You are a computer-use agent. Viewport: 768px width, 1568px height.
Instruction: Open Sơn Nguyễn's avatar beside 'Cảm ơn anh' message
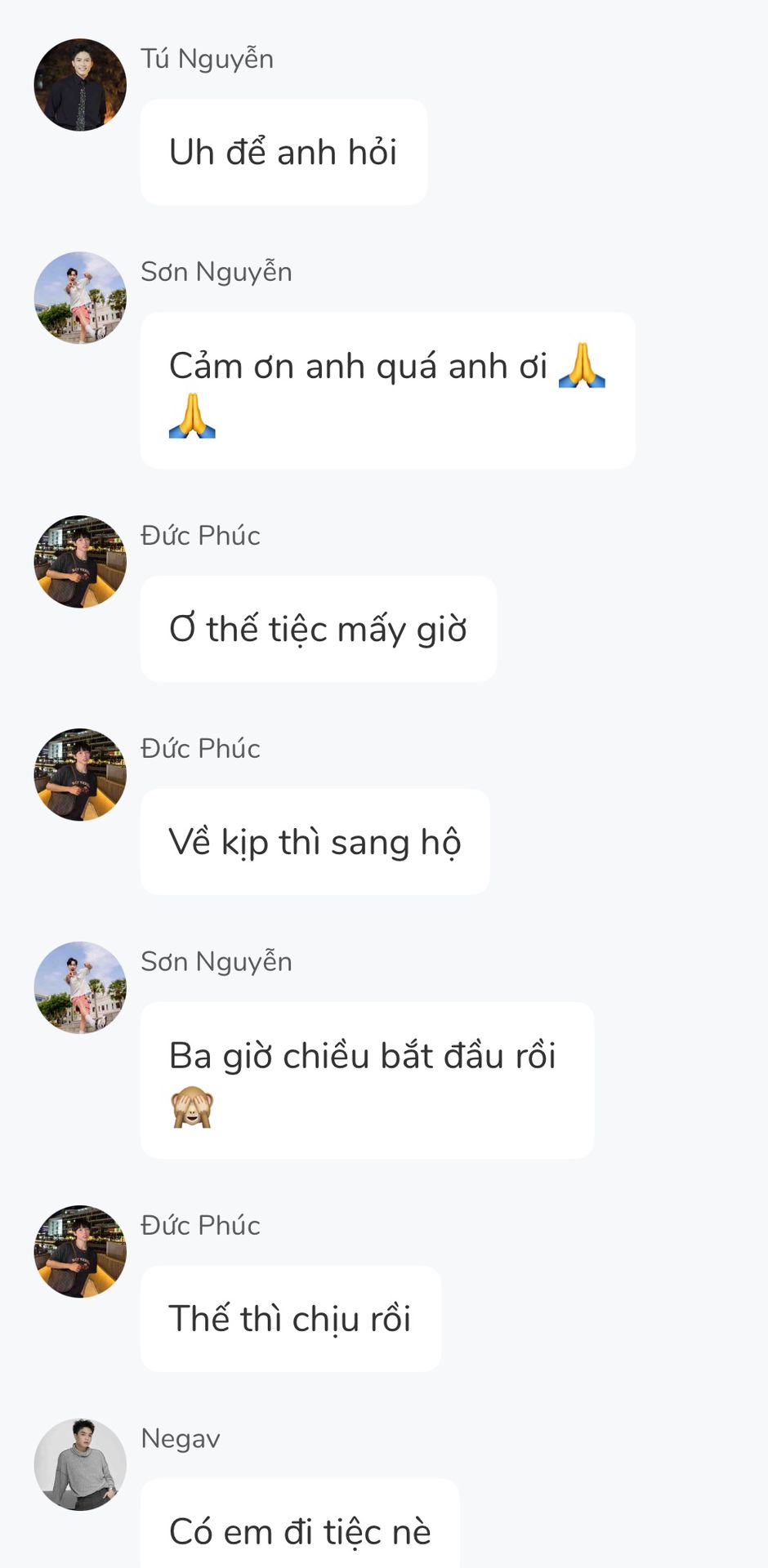[80, 298]
